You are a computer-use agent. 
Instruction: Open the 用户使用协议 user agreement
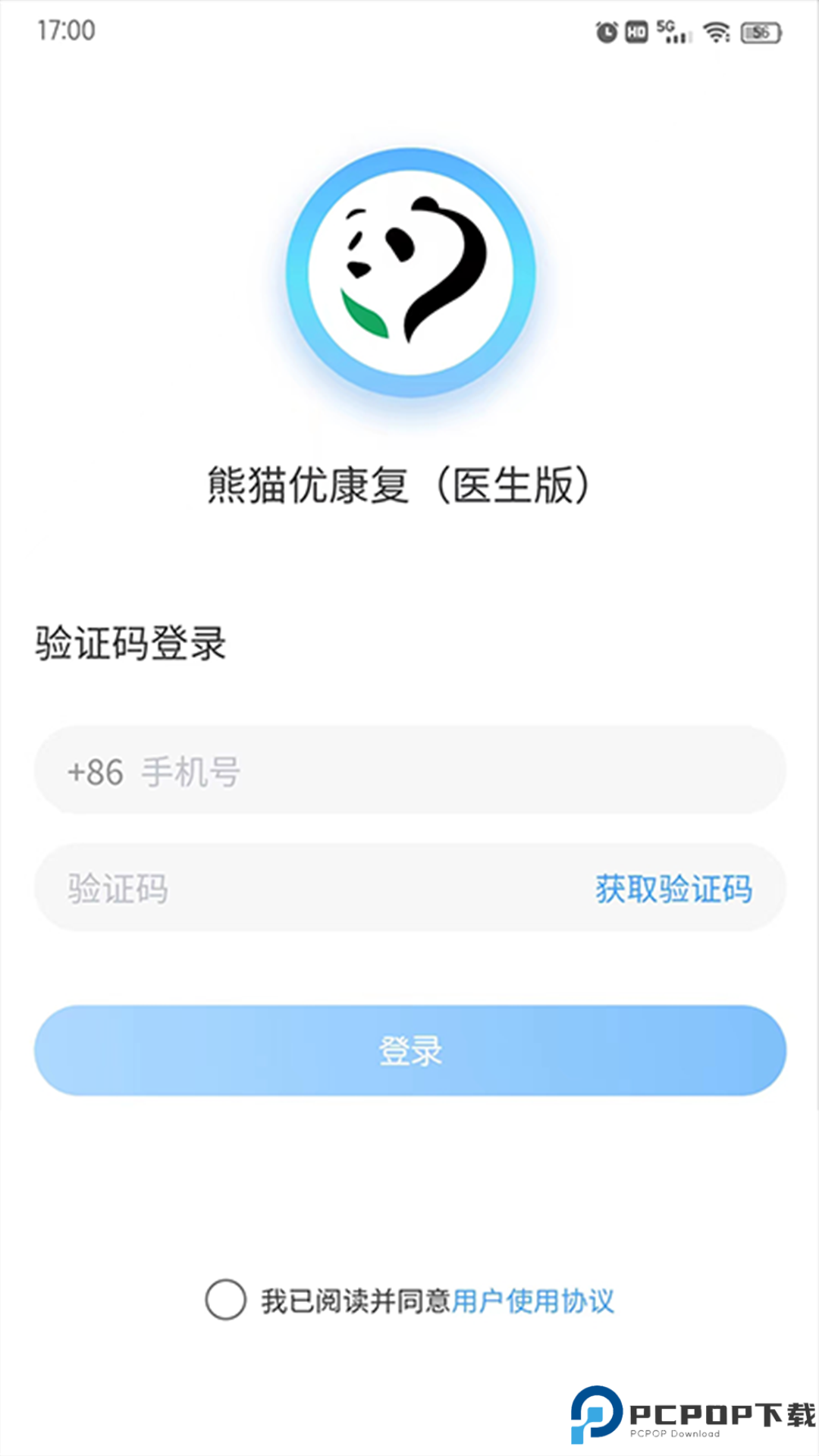tap(535, 1300)
